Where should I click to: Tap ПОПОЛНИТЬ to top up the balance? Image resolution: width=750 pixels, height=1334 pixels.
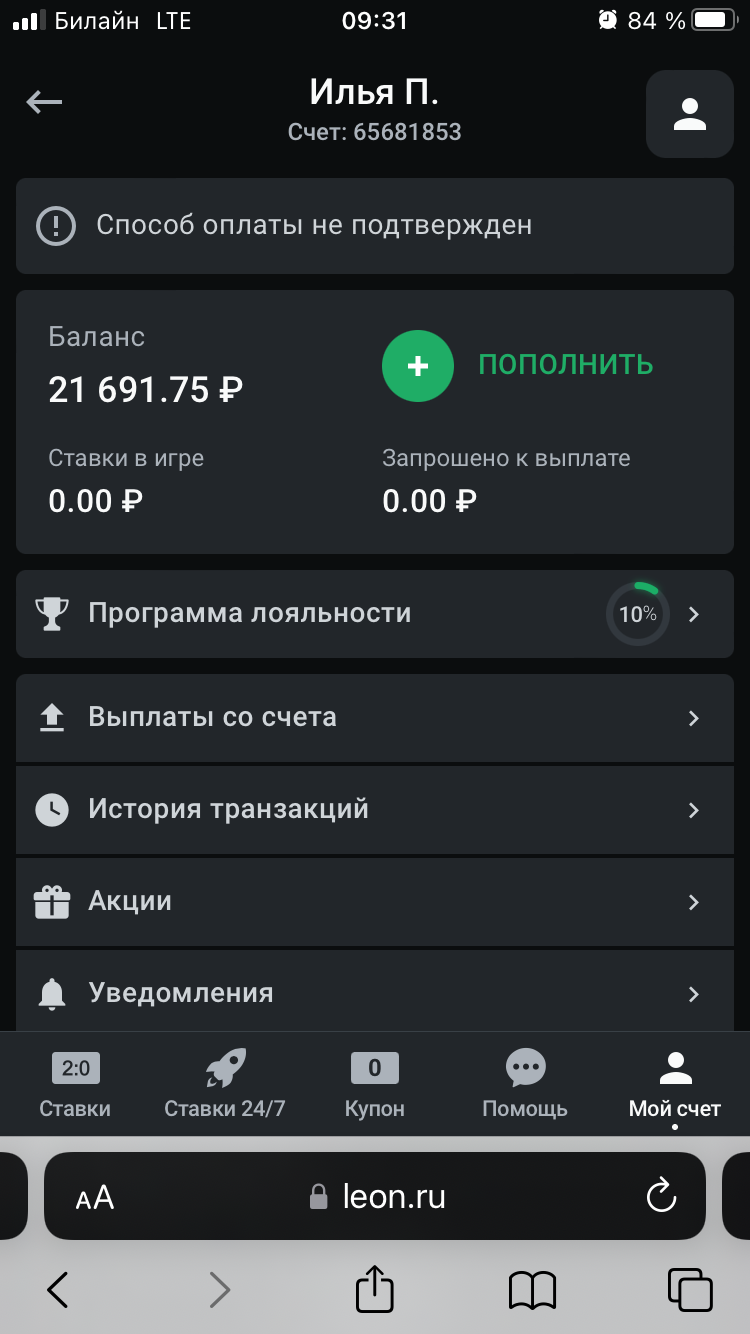tap(518, 366)
